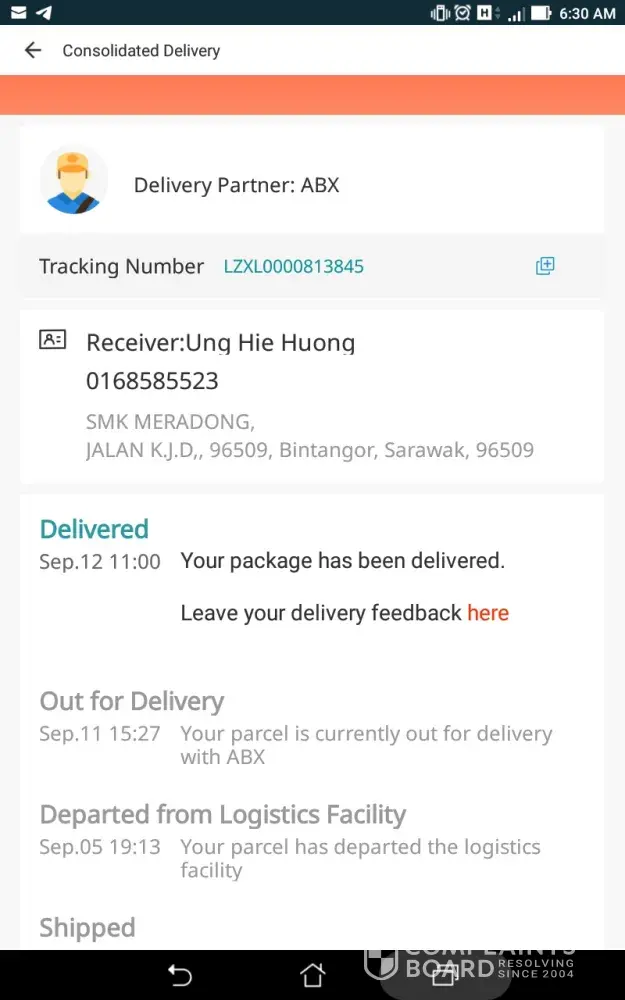This screenshot has width=625, height=1000.
Task: Copy the tracking number
Action: (x=545, y=266)
